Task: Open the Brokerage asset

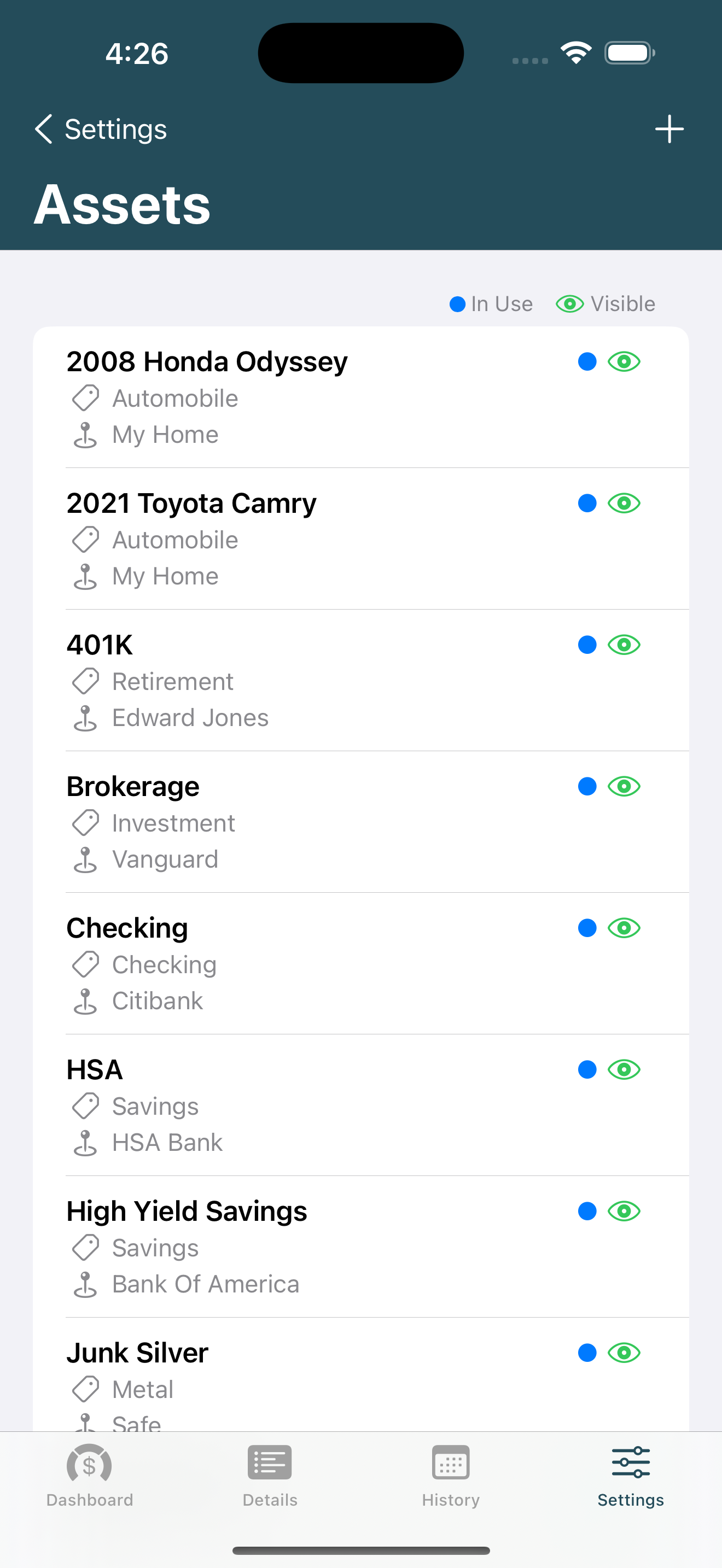Action: [x=361, y=822]
